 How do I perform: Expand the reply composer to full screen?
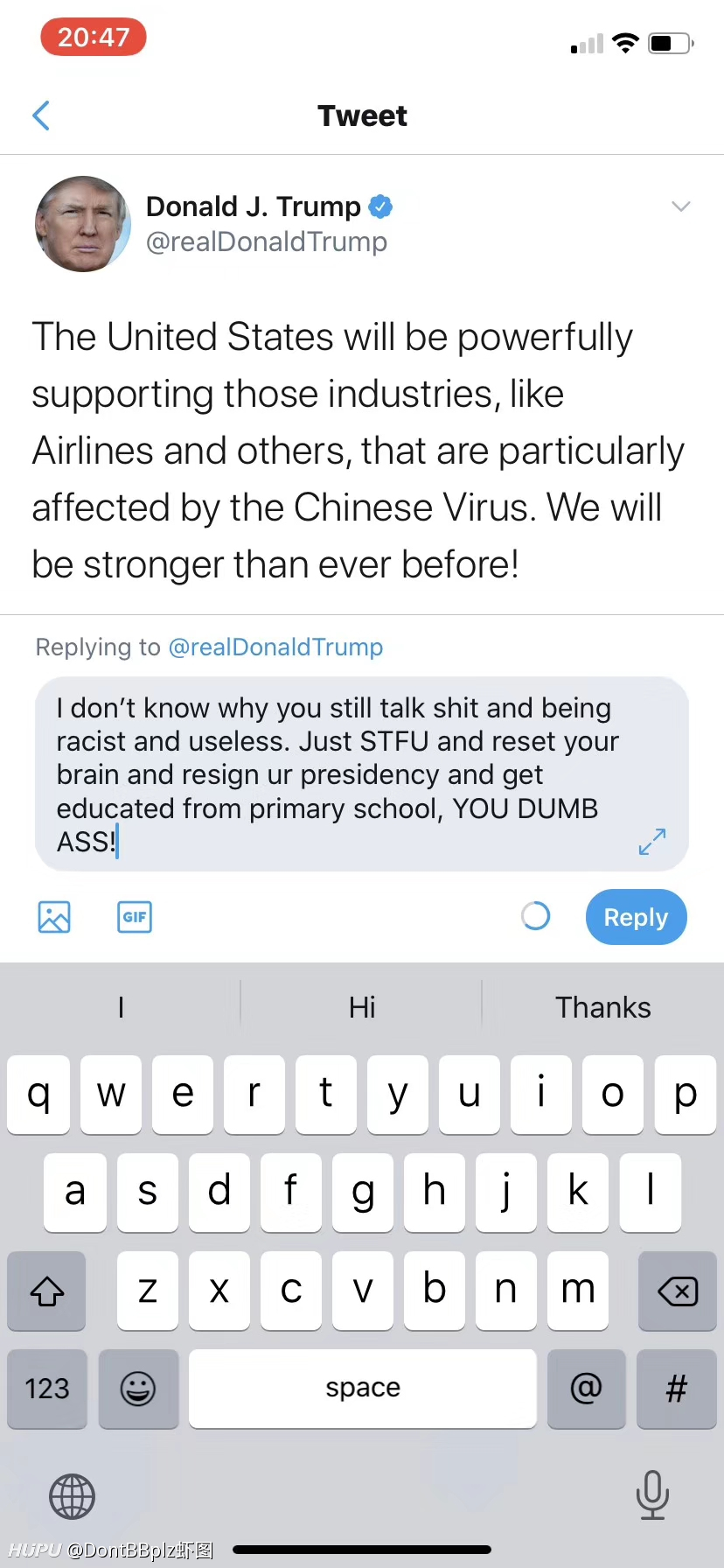point(652,841)
